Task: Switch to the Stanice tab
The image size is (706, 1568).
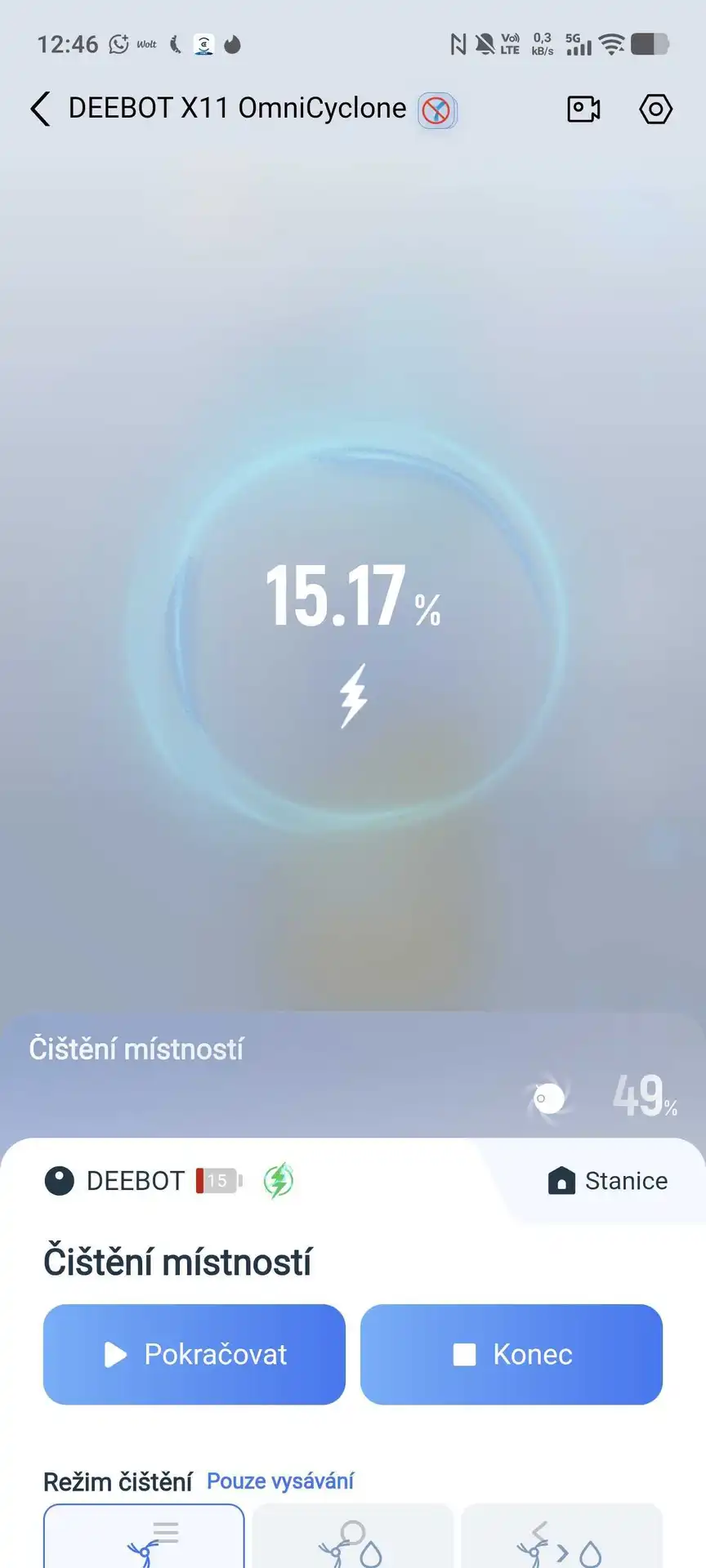Action: tap(608, 1181)
